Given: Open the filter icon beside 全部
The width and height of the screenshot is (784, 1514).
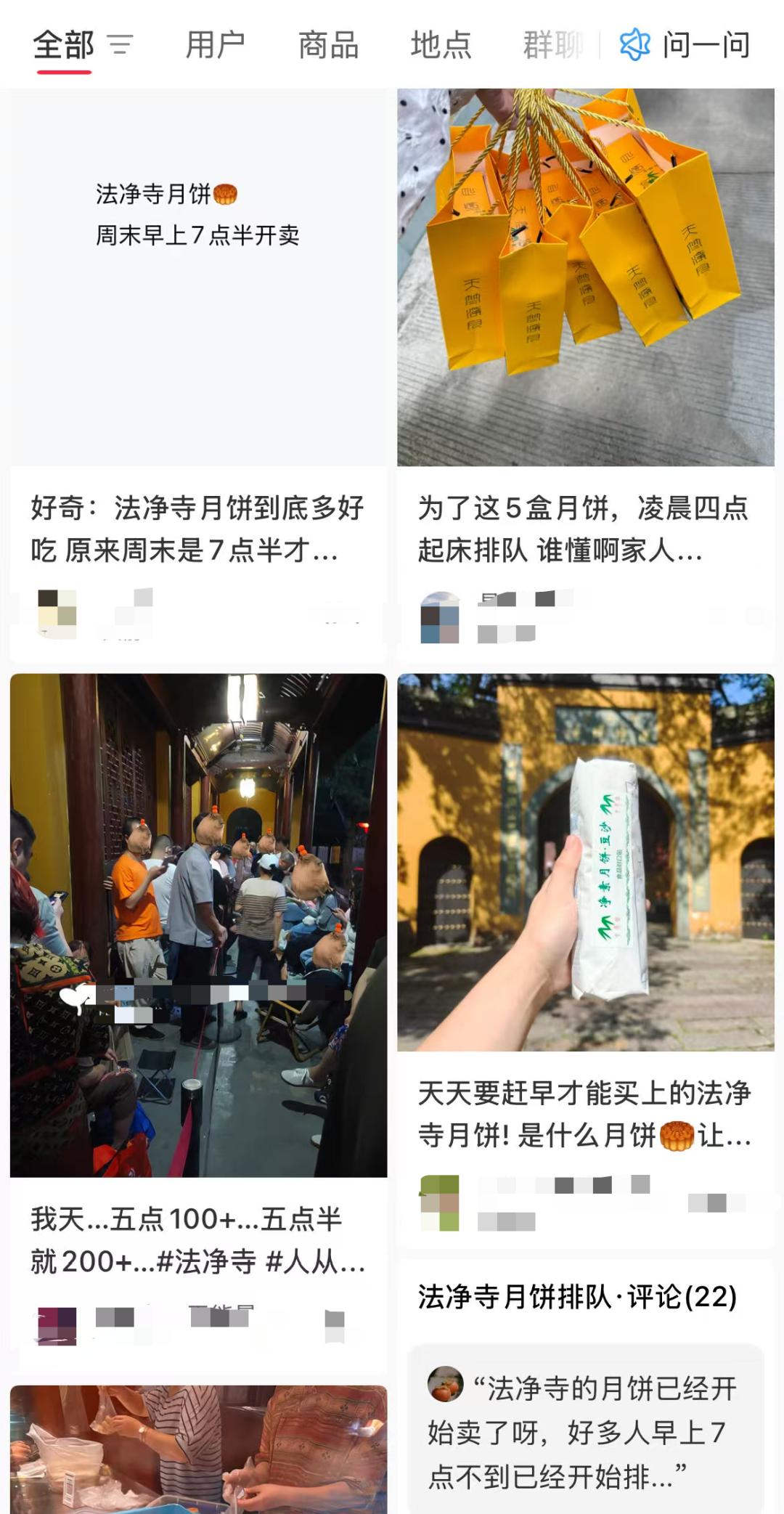Looking at the screenshot, I should (x=121, y=45).
